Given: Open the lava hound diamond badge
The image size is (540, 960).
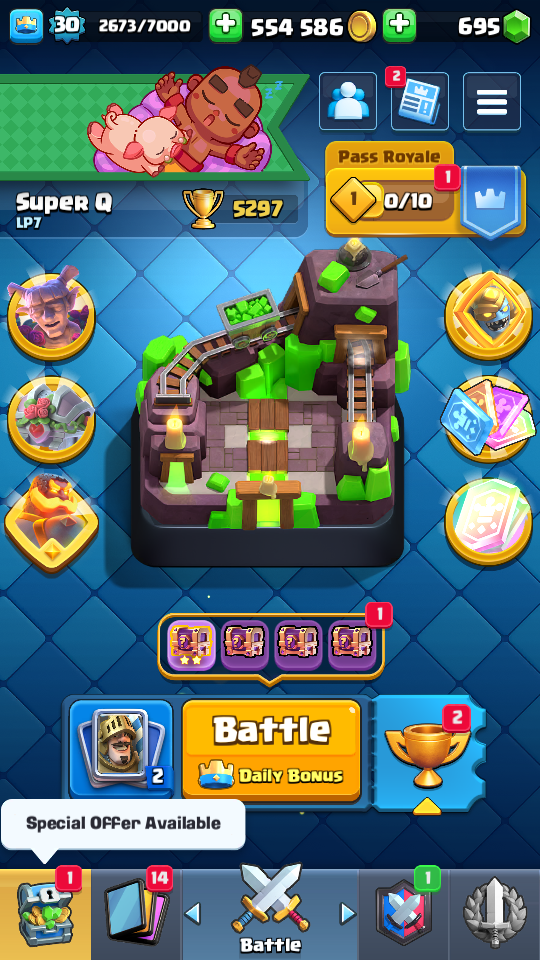Looking at the screenshot, I should [x=51, y=521].
